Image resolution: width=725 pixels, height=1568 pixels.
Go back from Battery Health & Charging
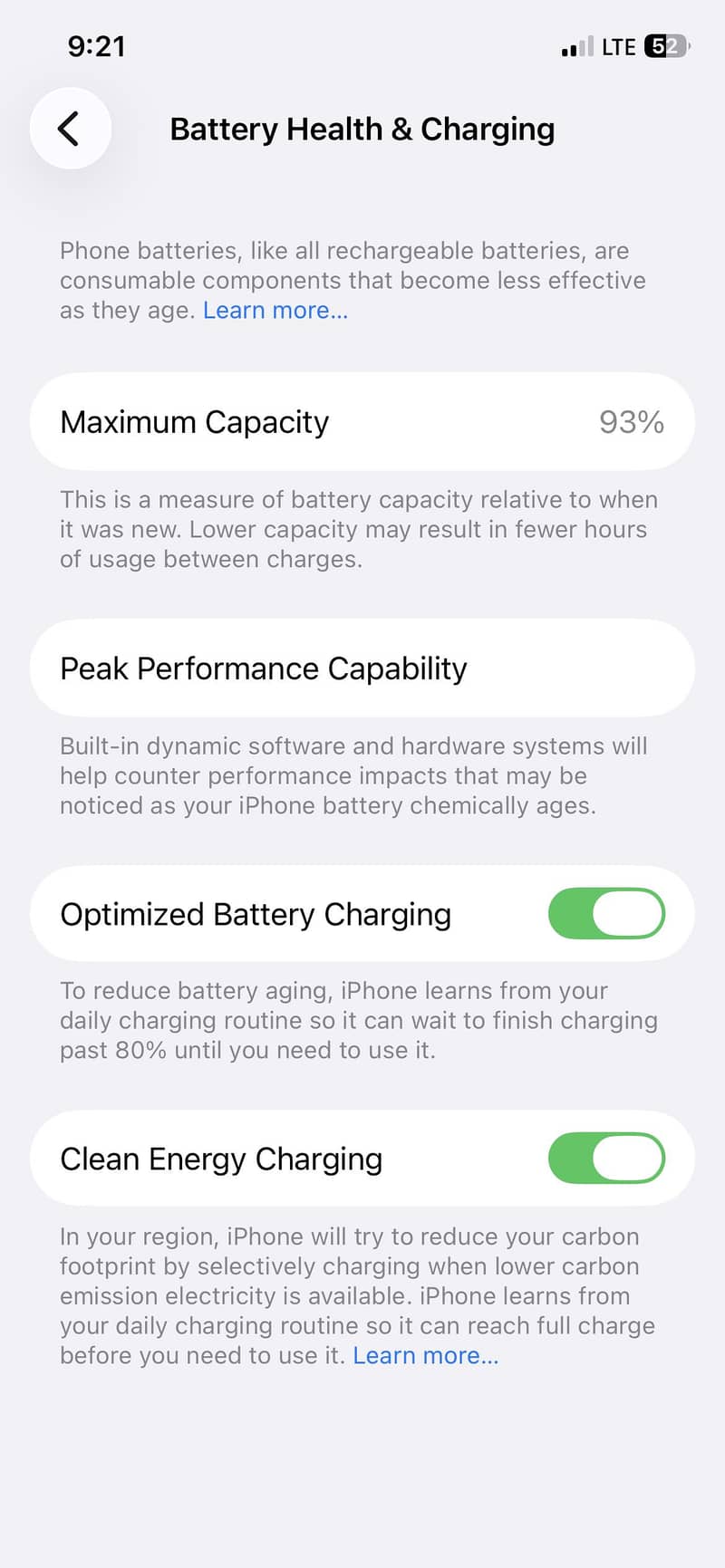click(x=70, y=129)
